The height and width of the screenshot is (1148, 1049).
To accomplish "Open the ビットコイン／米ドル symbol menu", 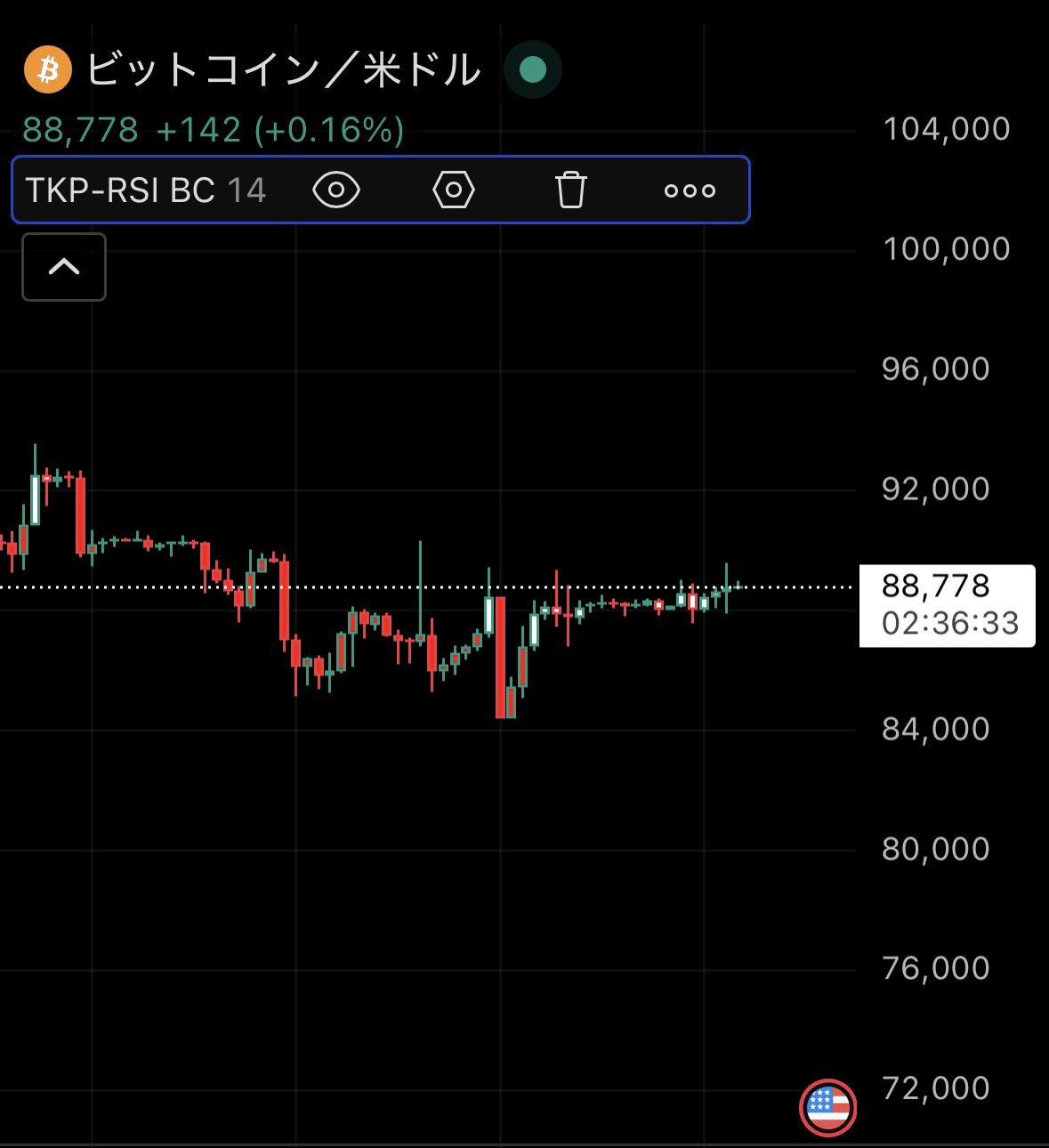I will 280,69.
